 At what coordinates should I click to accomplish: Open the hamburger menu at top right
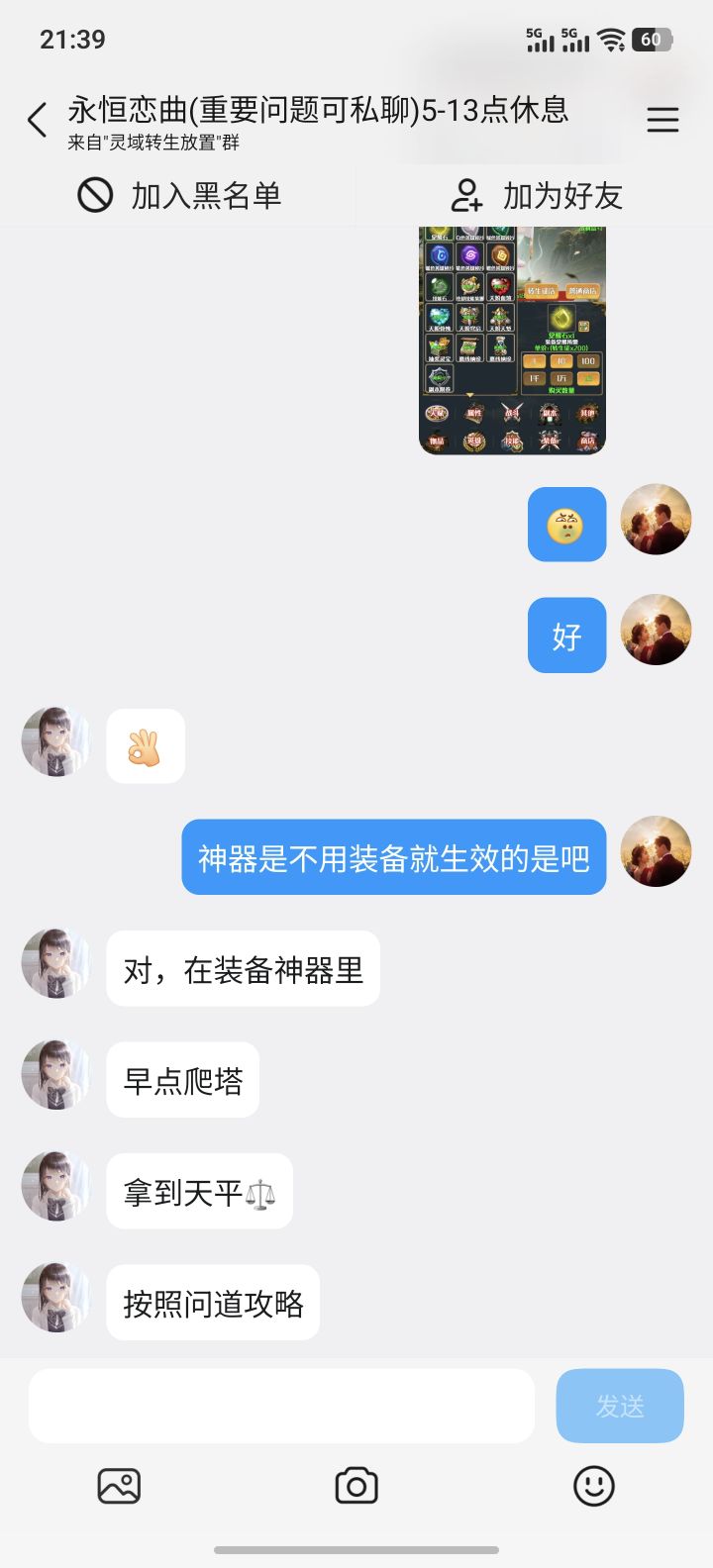[662, 120]
